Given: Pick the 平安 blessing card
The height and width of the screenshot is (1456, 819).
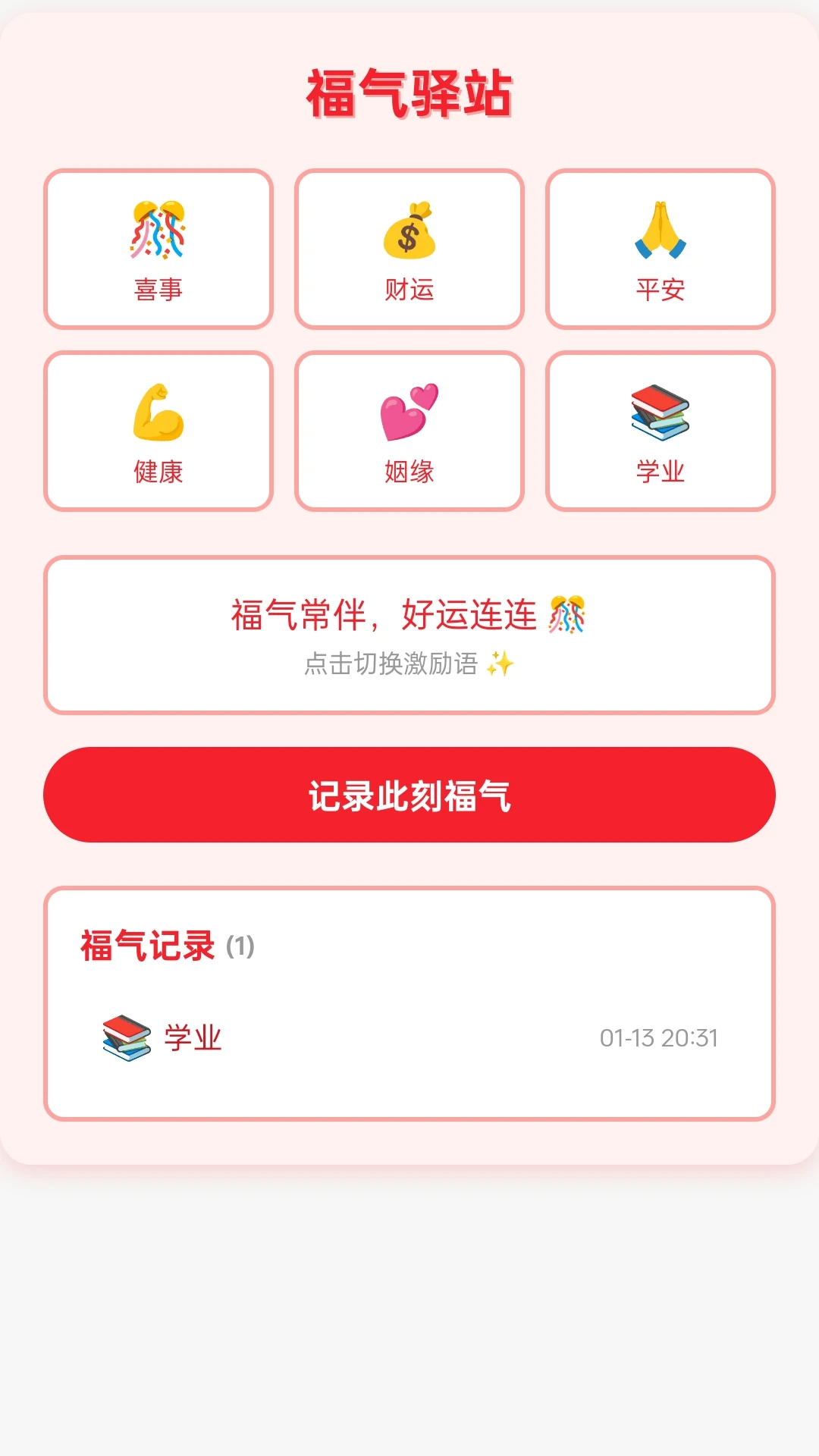Looking at the screenshot, I should click(660, 249).
